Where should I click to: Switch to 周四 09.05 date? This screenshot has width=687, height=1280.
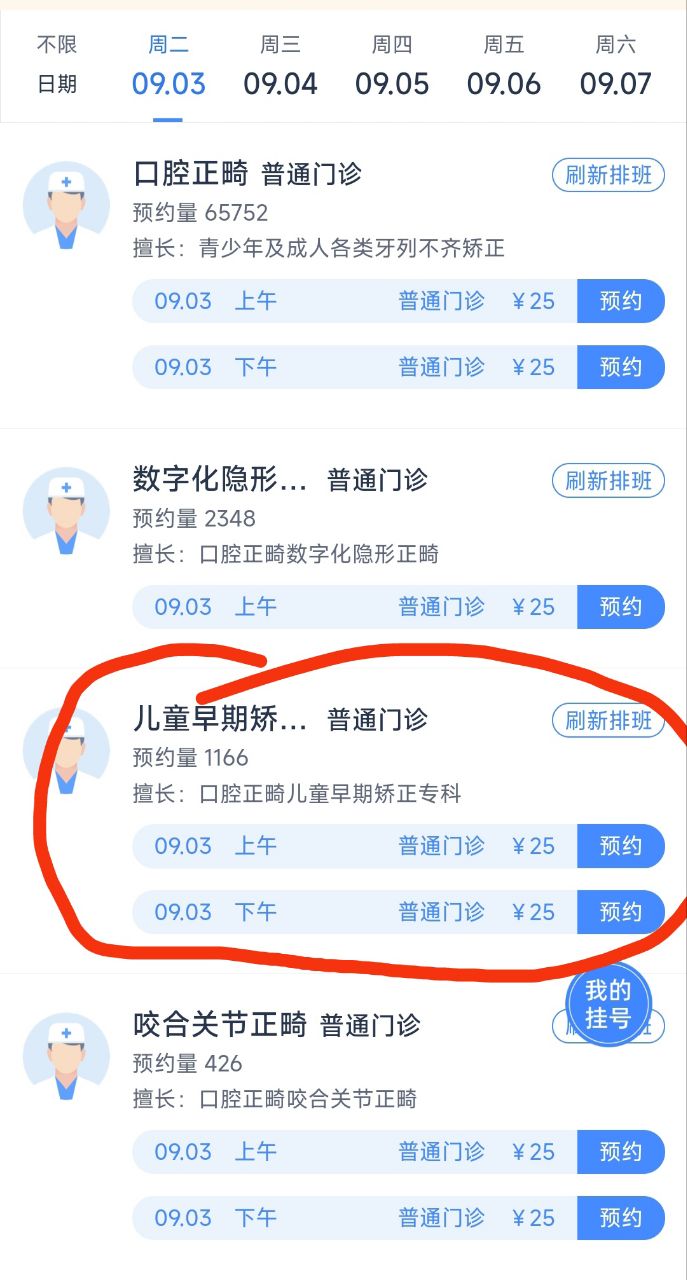point(392,65)
